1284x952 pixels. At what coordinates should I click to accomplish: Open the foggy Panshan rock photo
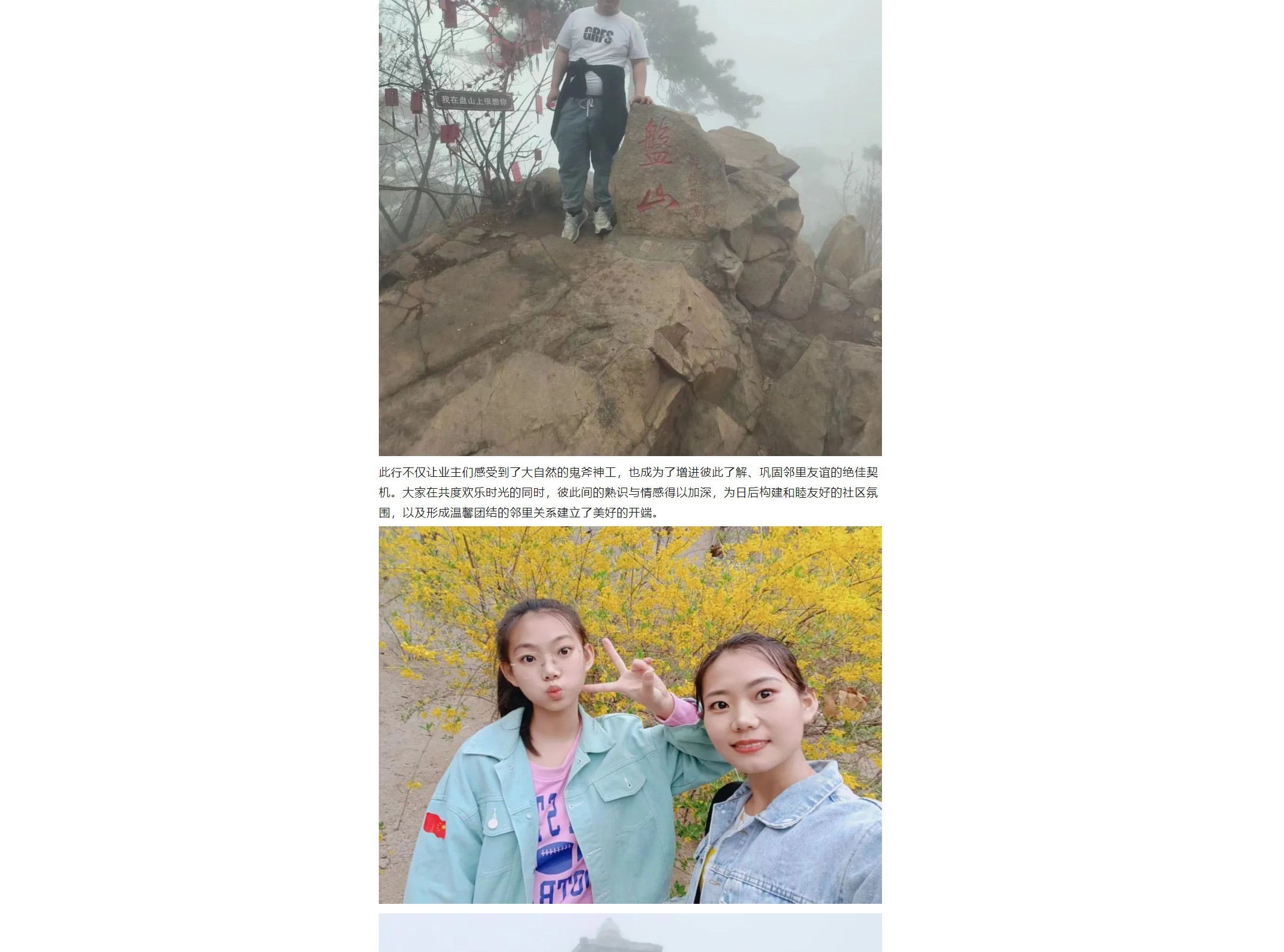(630, 228)
